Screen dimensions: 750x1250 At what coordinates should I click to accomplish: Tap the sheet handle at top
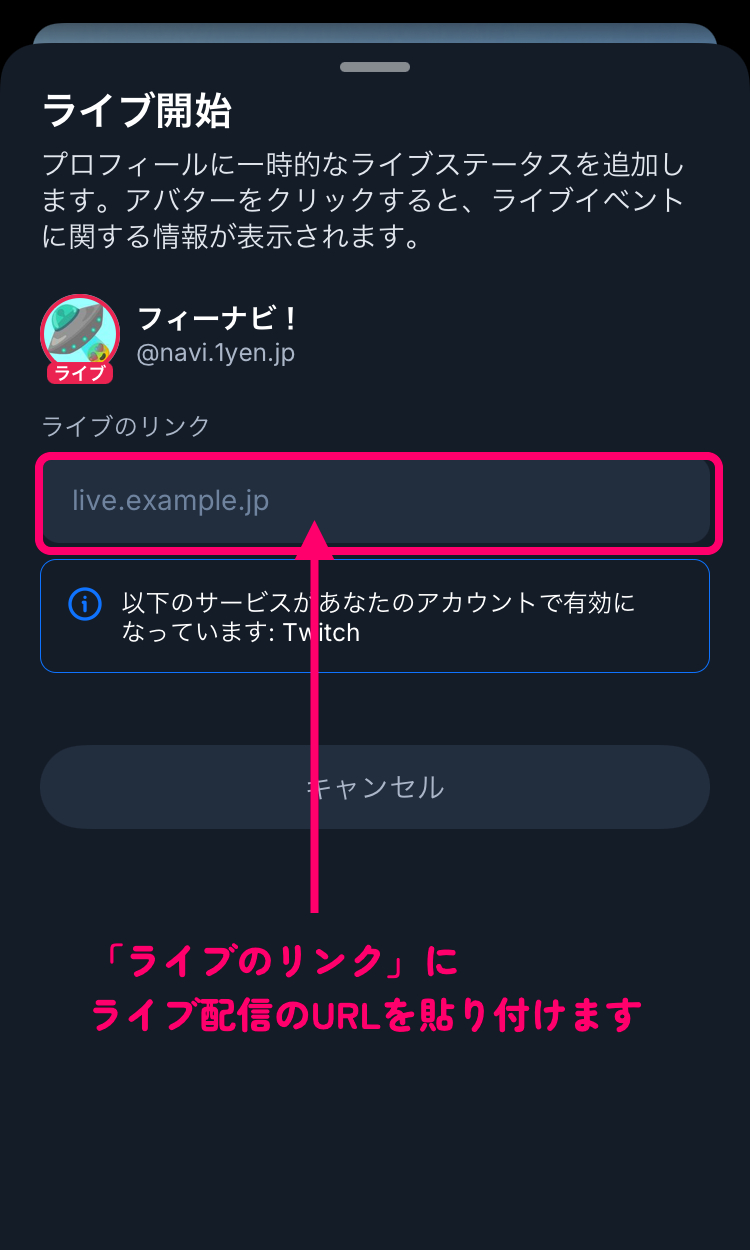click(x=375, y=67)
